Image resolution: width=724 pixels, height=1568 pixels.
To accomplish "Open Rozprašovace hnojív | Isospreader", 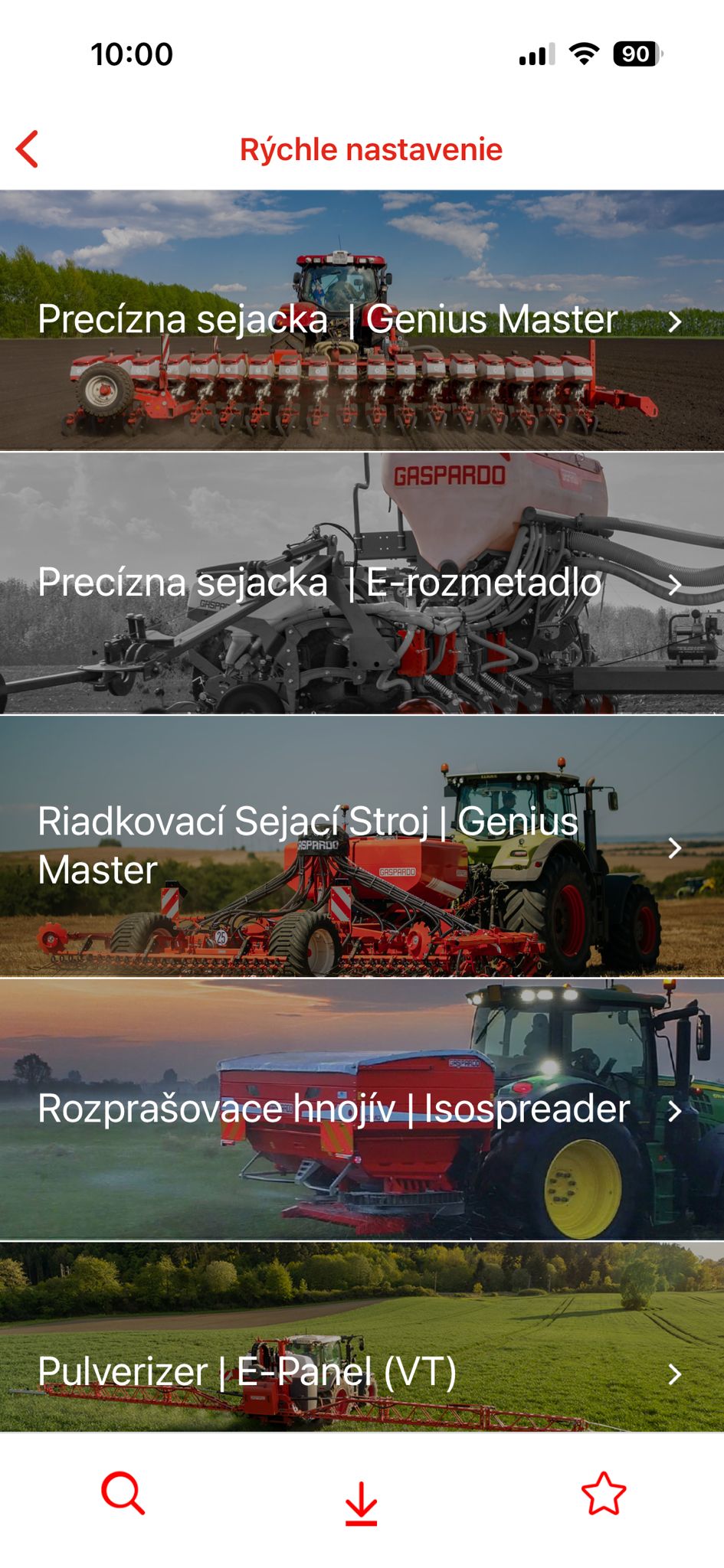I will (x=362, y=1109).
